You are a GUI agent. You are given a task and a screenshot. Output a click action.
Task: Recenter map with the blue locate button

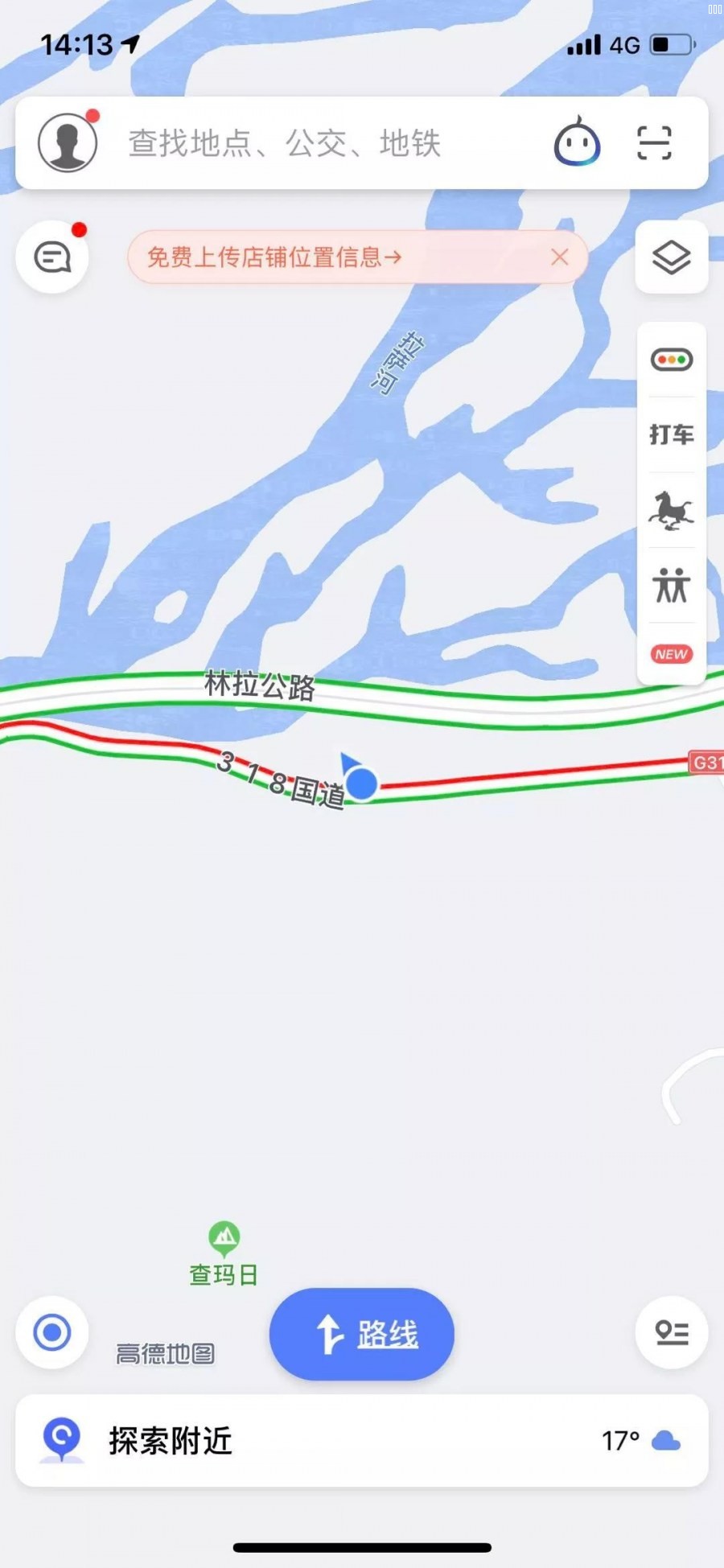pos(51,1333)
